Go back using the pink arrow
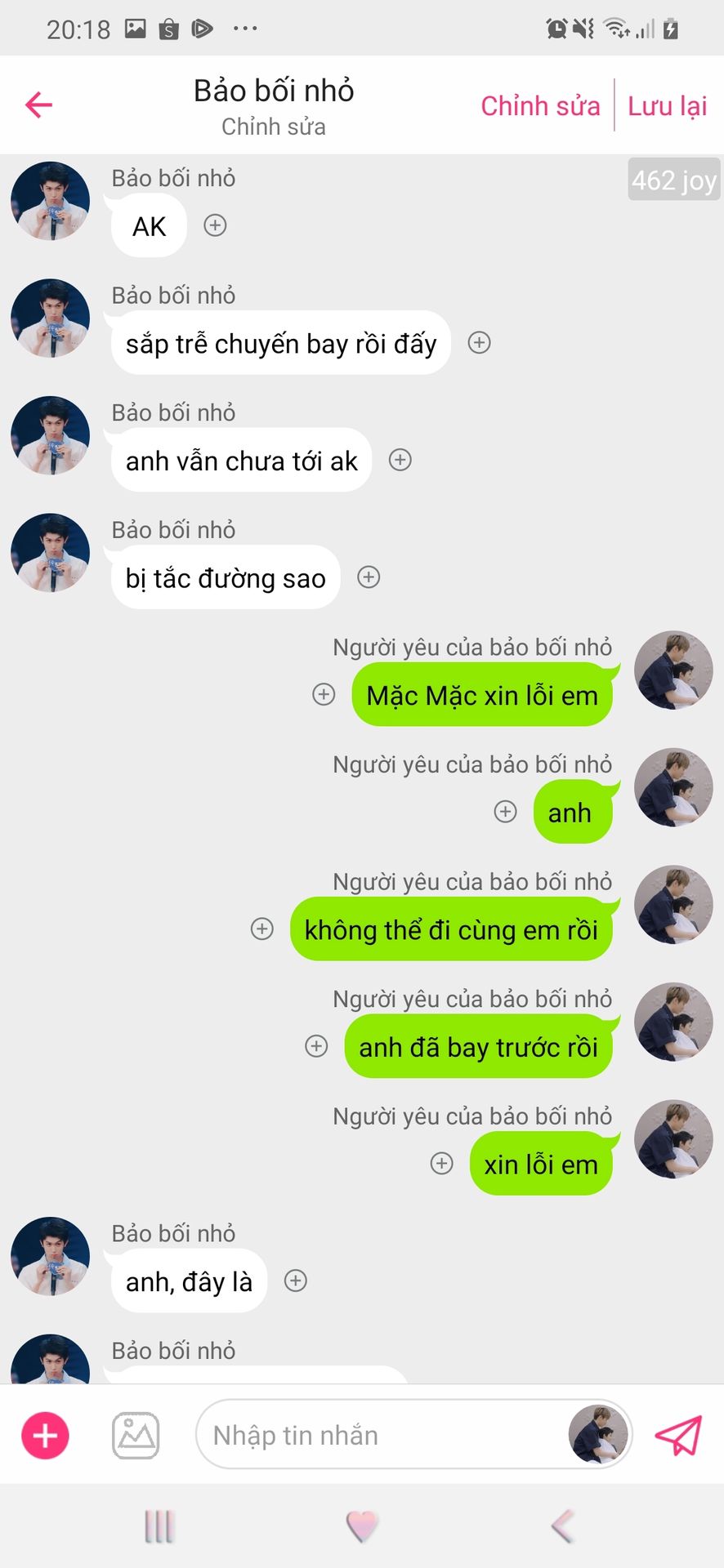Viewport: 724px width, 1568px height. coord(38,105)
